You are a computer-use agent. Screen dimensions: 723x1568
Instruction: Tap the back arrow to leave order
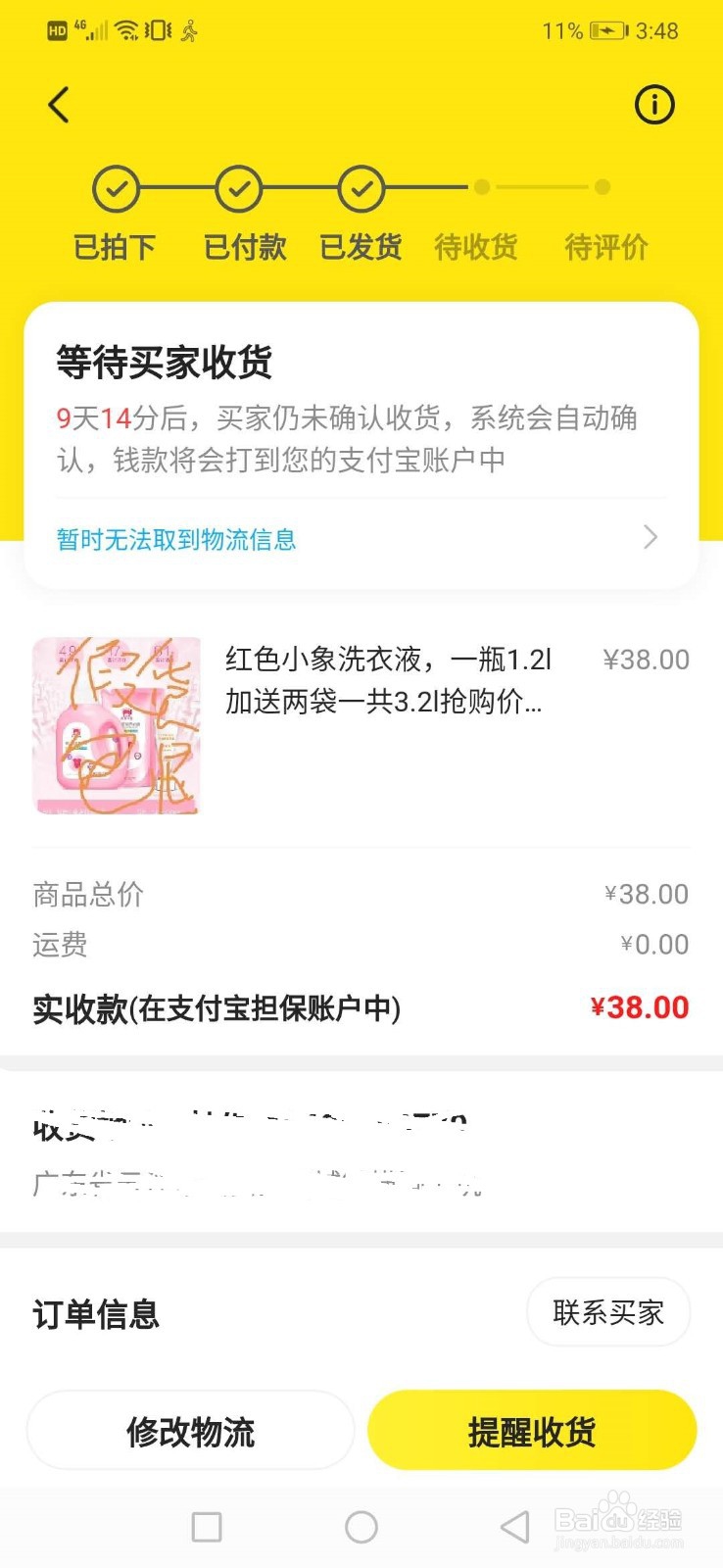(x=57, y=105)
